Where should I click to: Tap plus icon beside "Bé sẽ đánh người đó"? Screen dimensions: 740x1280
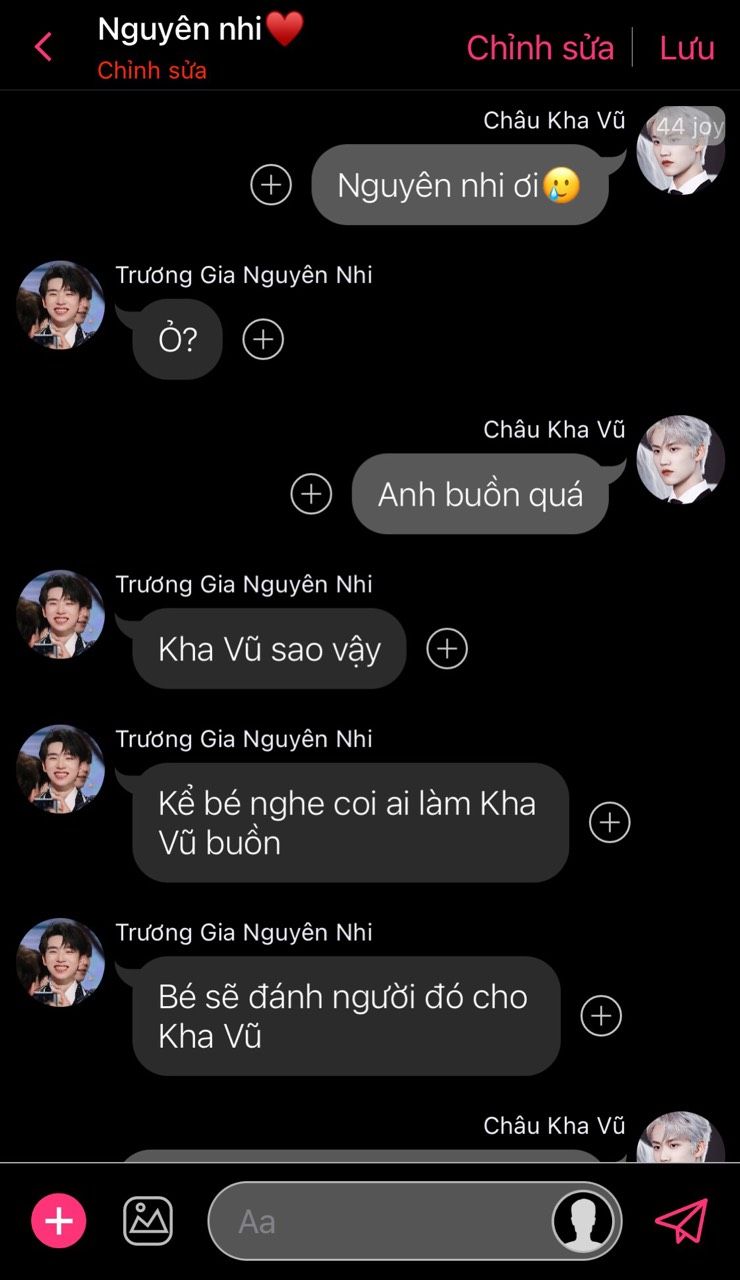click(x=601, y=1016)
